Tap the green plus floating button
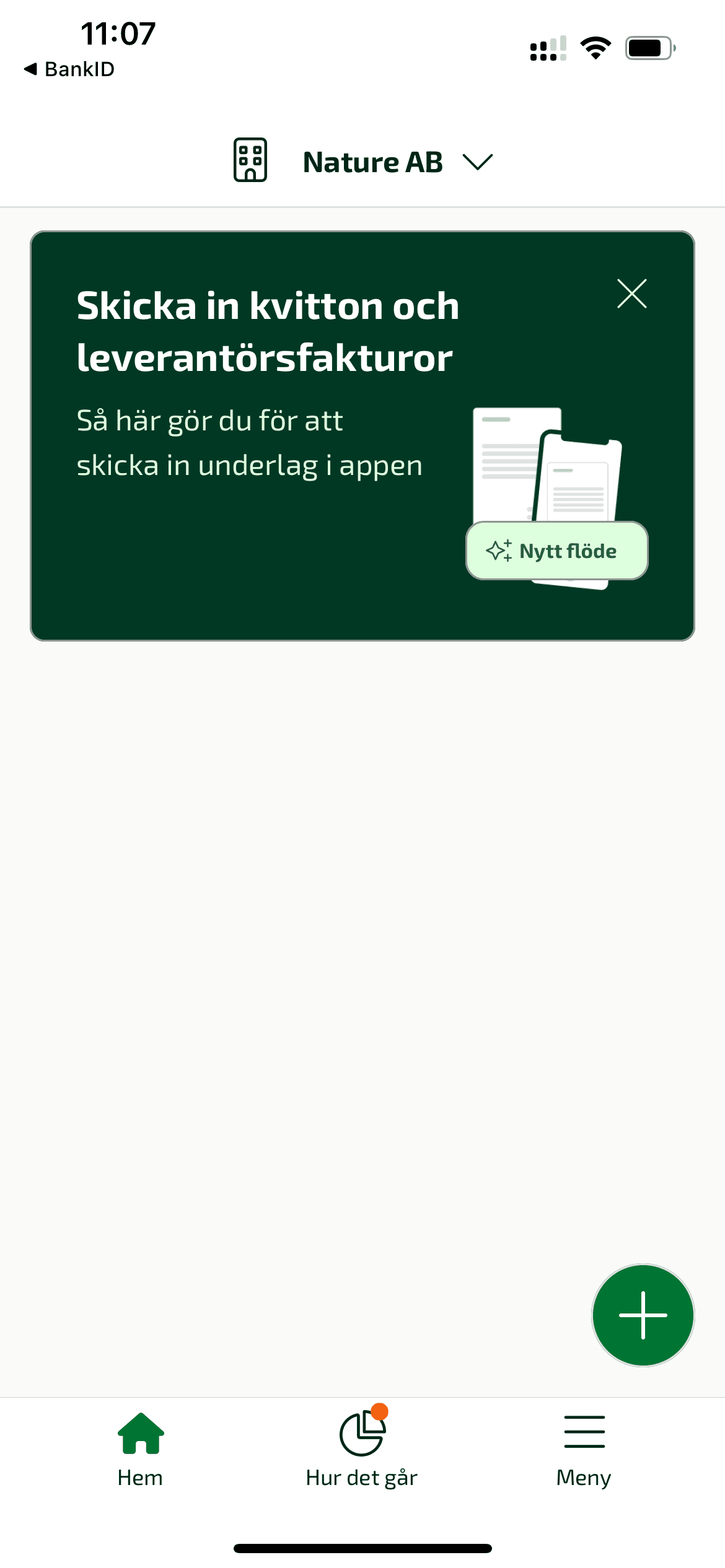 643,1315
